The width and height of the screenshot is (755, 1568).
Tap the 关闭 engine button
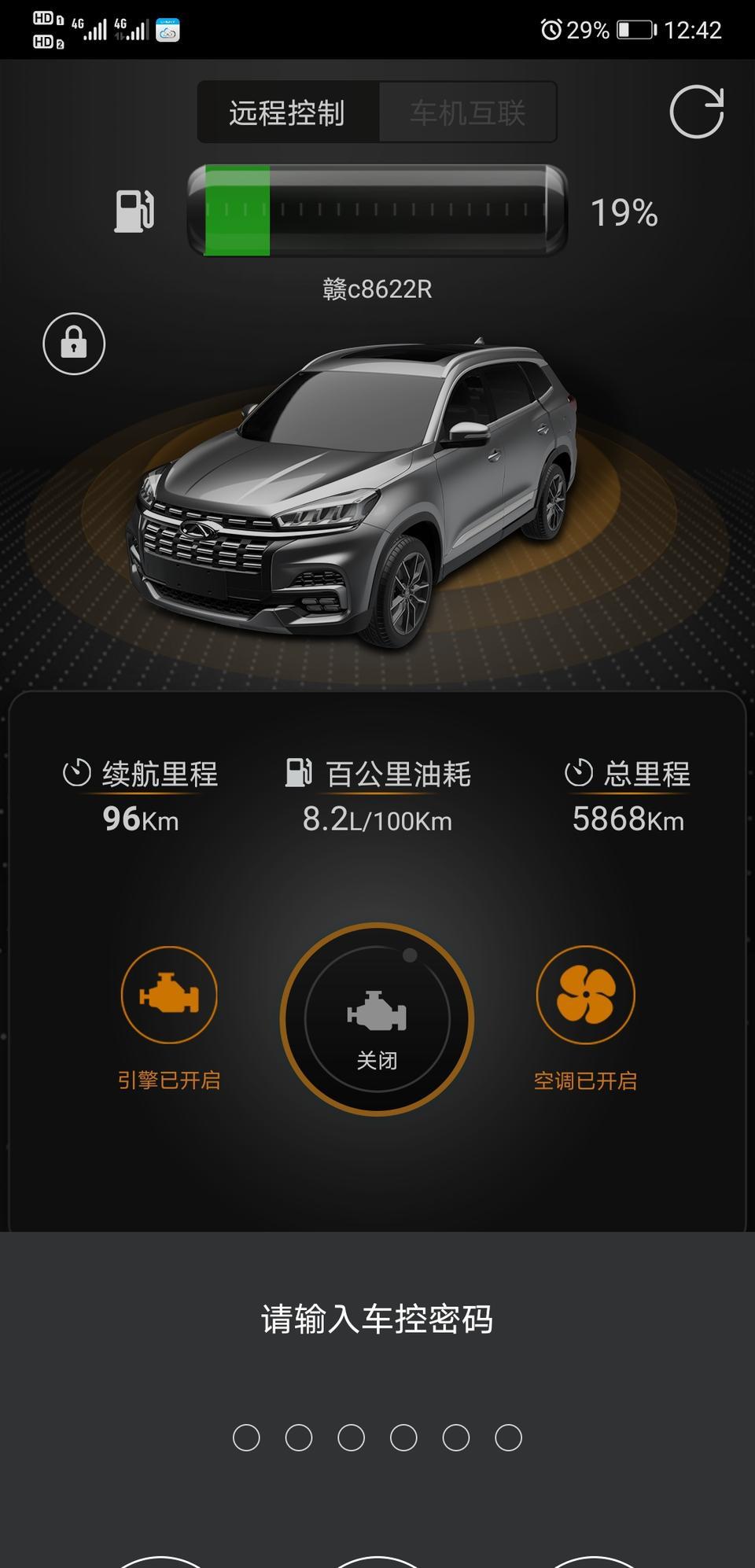[377, 1020]
